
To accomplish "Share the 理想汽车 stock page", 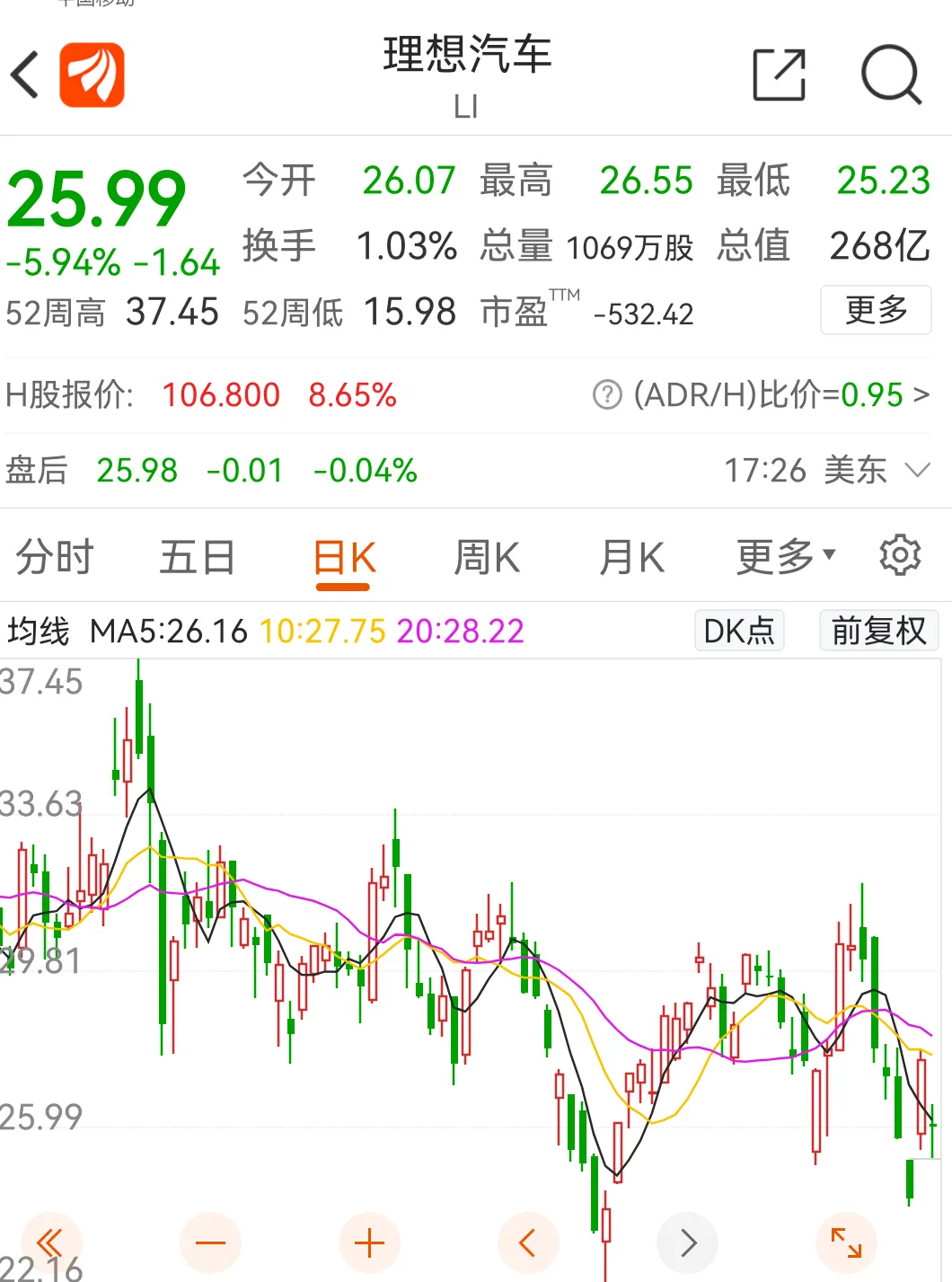I will [779, 75].
